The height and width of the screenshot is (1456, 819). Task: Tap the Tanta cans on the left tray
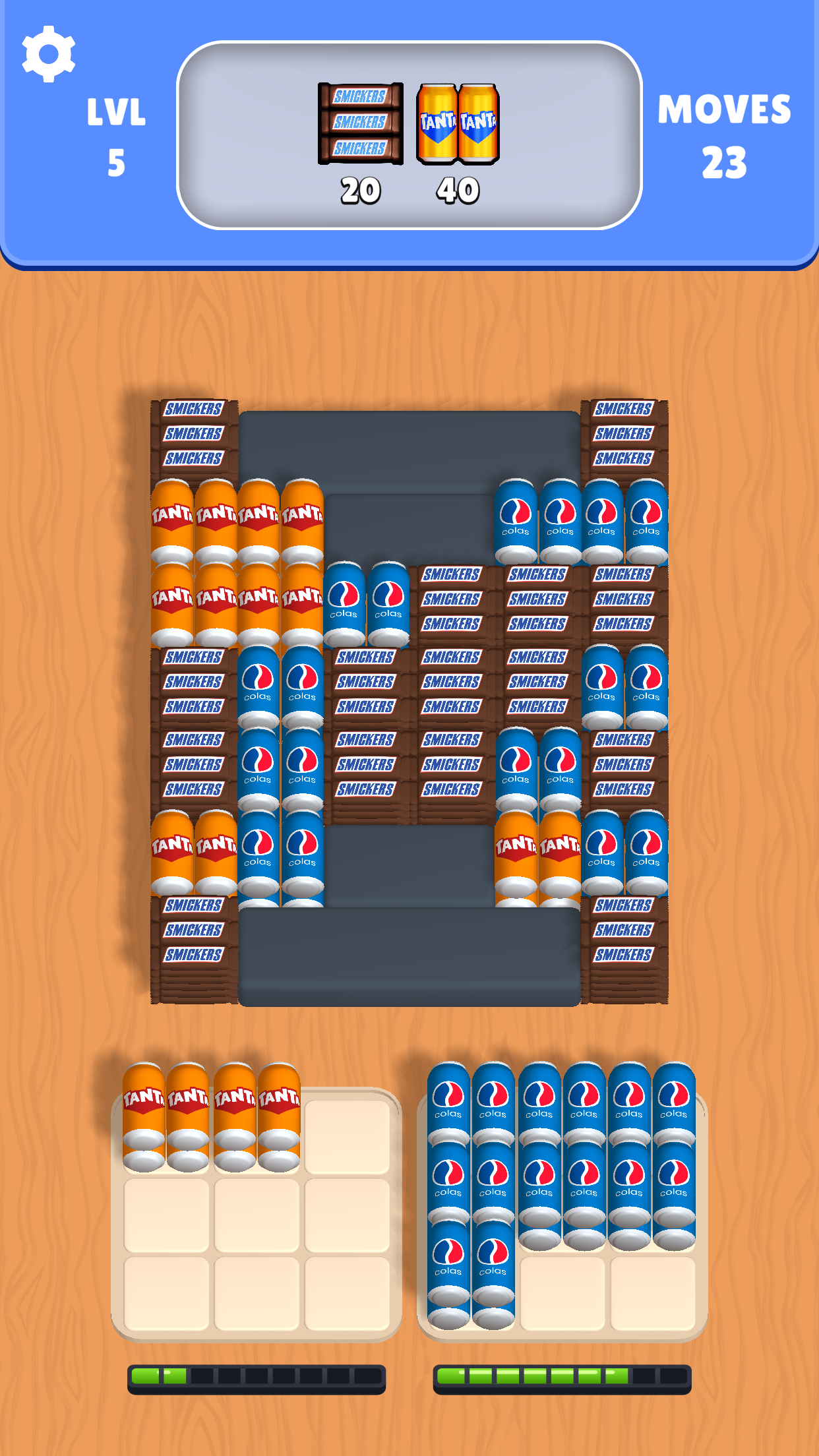tap(212, 1117)
